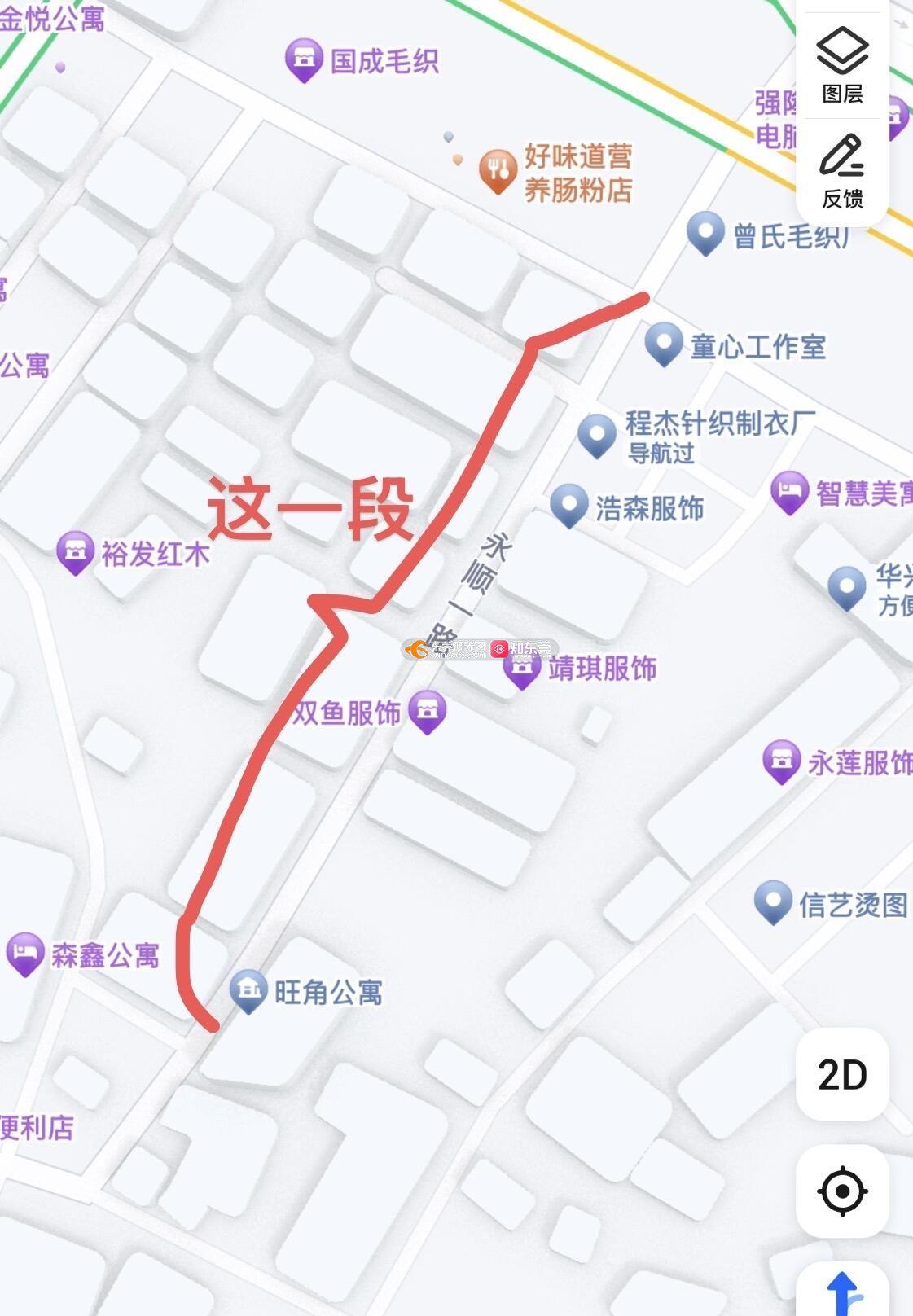Select the 信艺烫图 location pin

click(x=773, y=901)
